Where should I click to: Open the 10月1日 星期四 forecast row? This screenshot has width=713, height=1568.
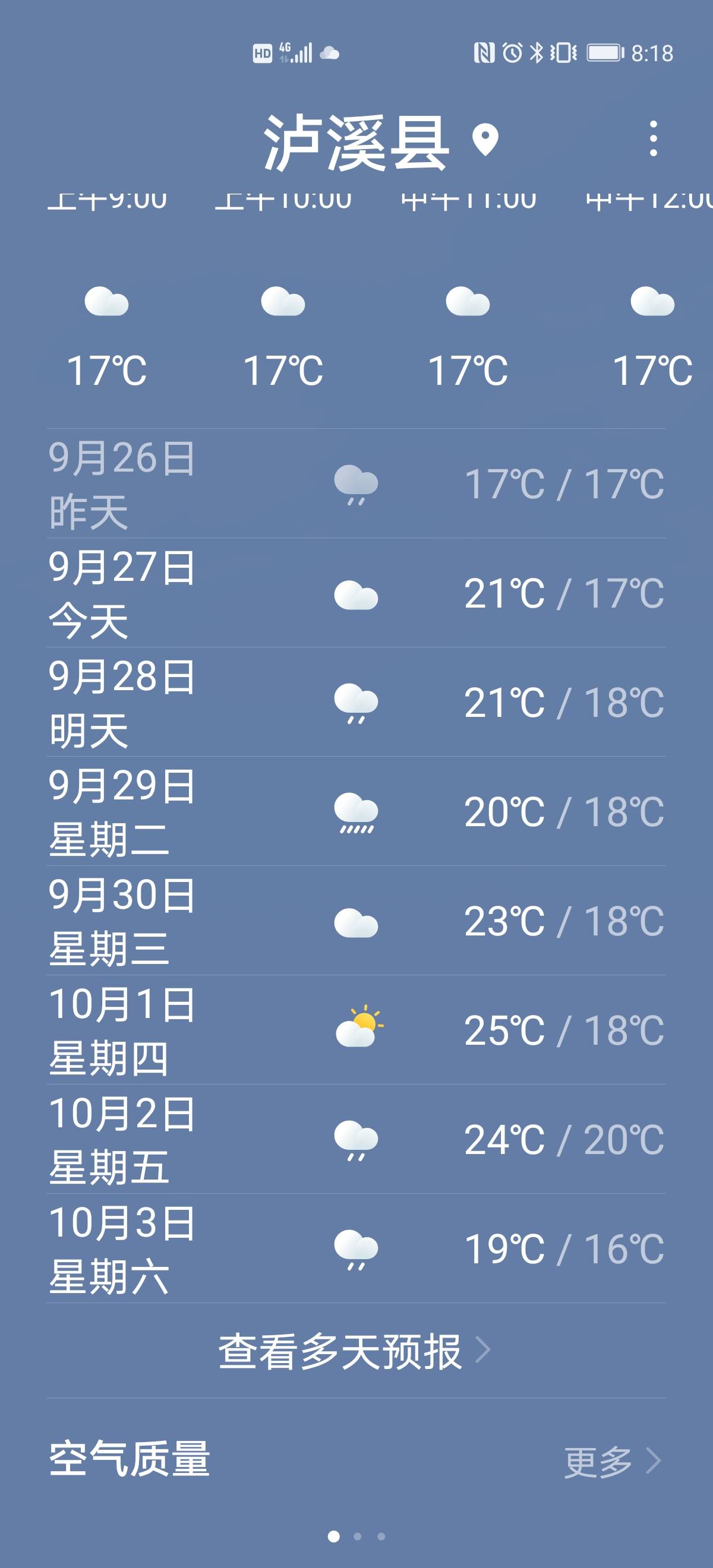[x=356, y=1030]
